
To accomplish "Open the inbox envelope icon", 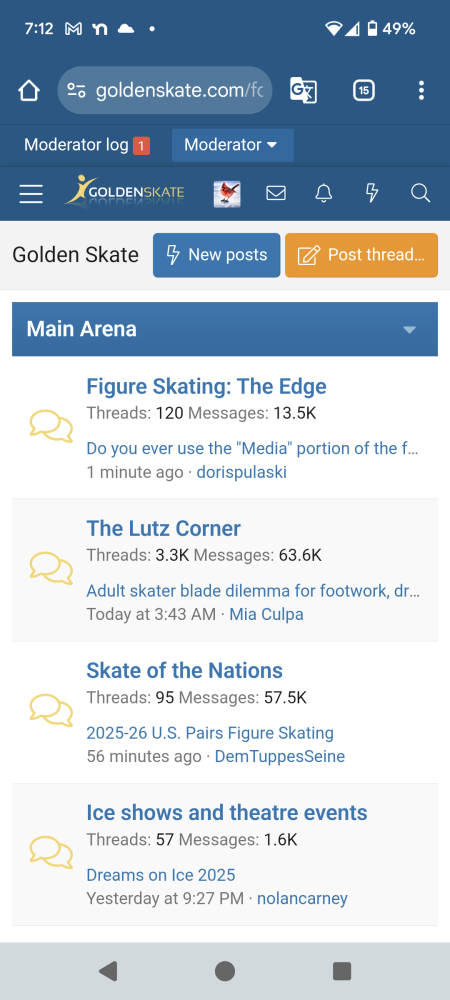I will coord(276,193).
